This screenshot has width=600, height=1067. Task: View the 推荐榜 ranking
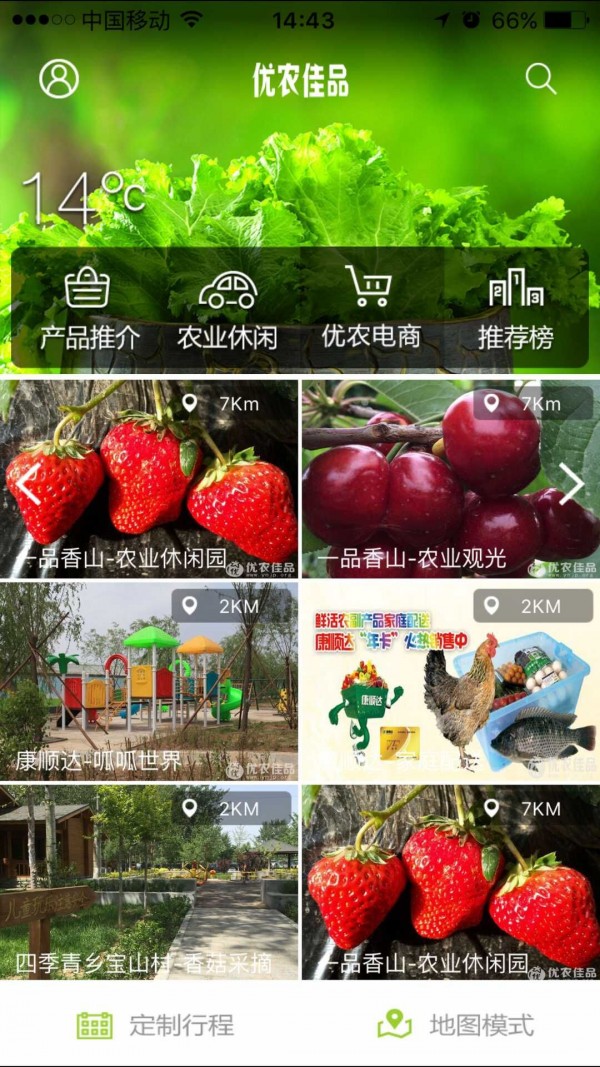[515, 309]
